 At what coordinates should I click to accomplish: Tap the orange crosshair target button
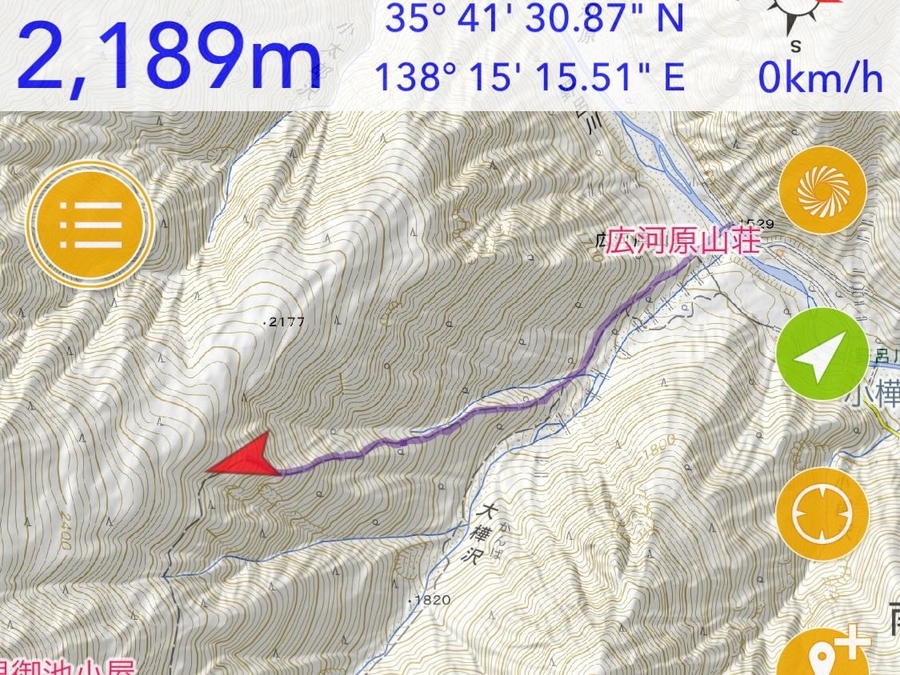pyautogui.click(x=822, y=514)
